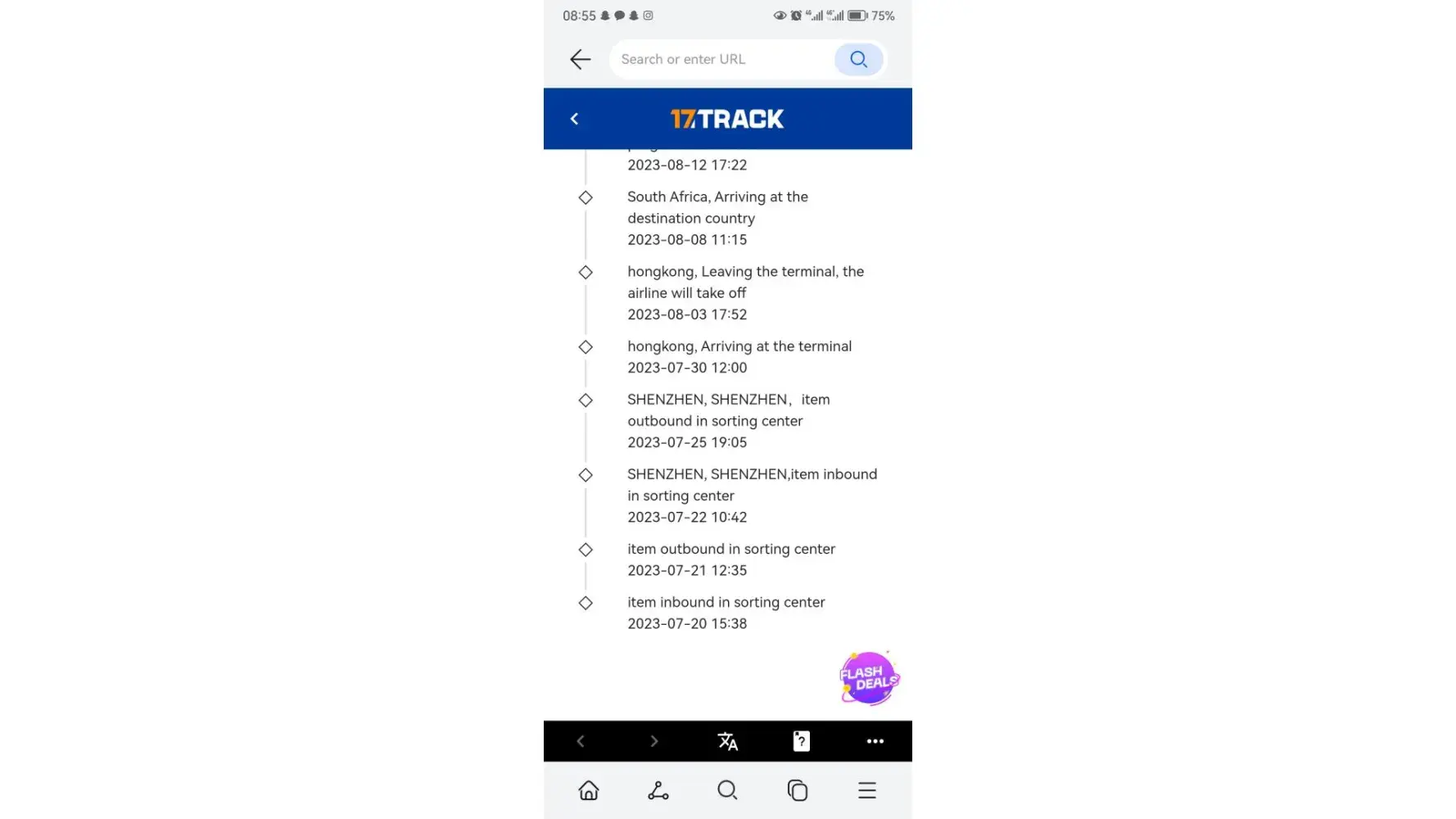Tap the page back arrow in black toolbar
Image resolution: width=1456 pixels, height=819 pixels.
point(581,741)
